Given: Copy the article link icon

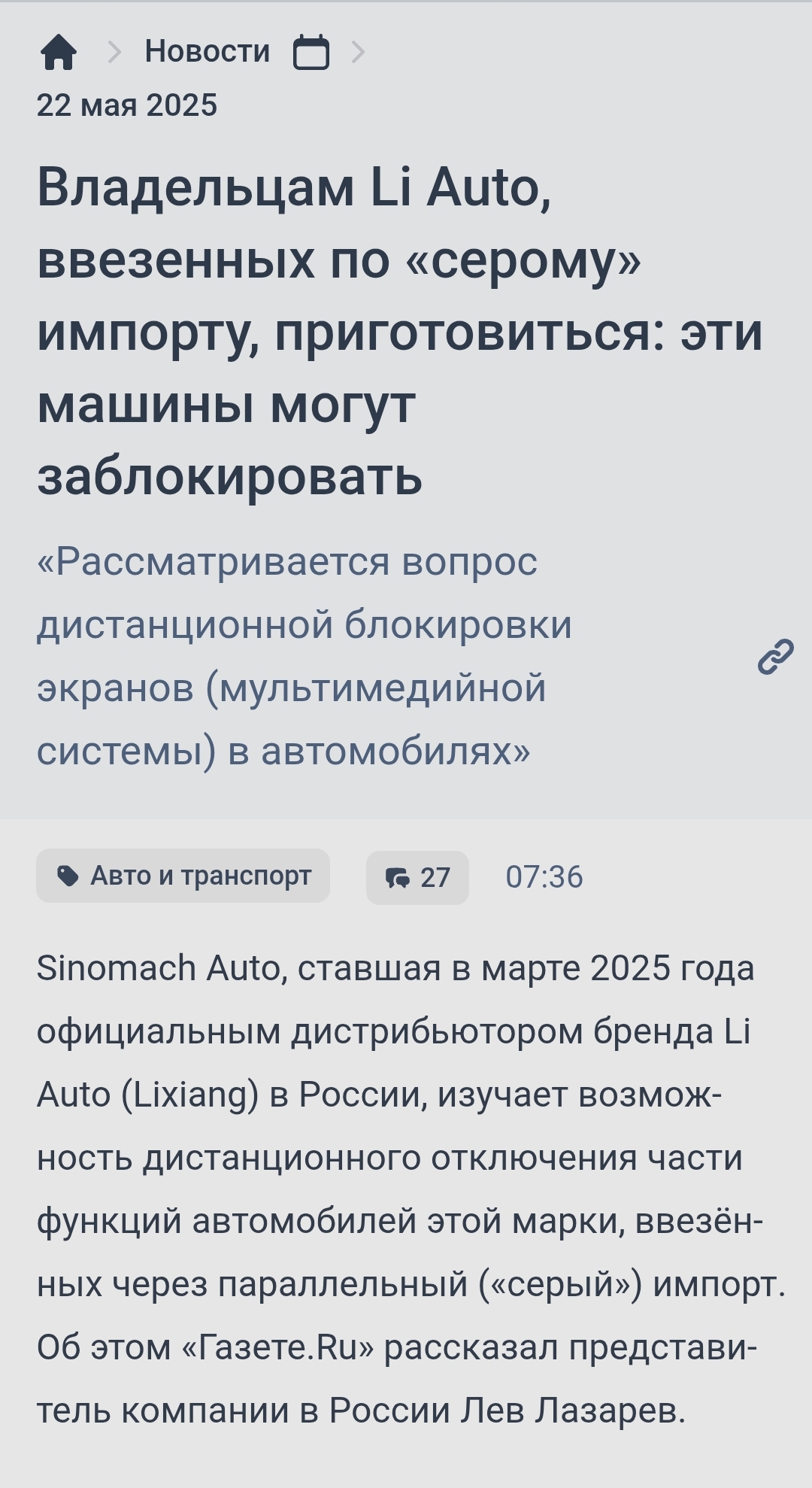Looking at the screenshot, I should [x=775, y=656].
